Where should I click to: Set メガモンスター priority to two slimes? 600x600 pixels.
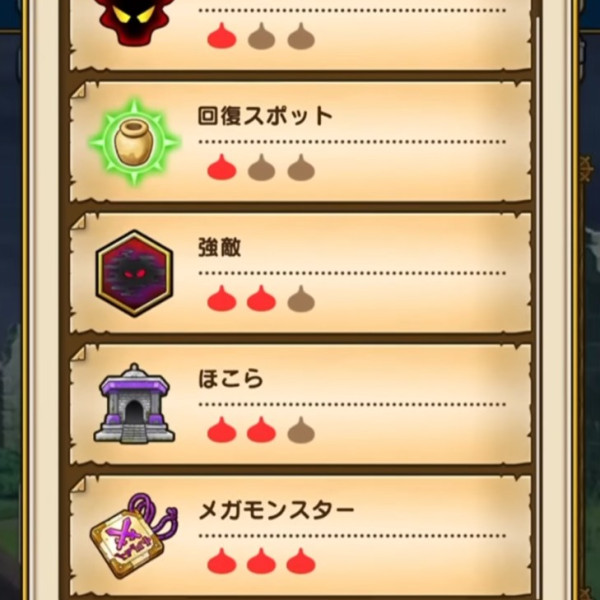(x=261, y=561)
